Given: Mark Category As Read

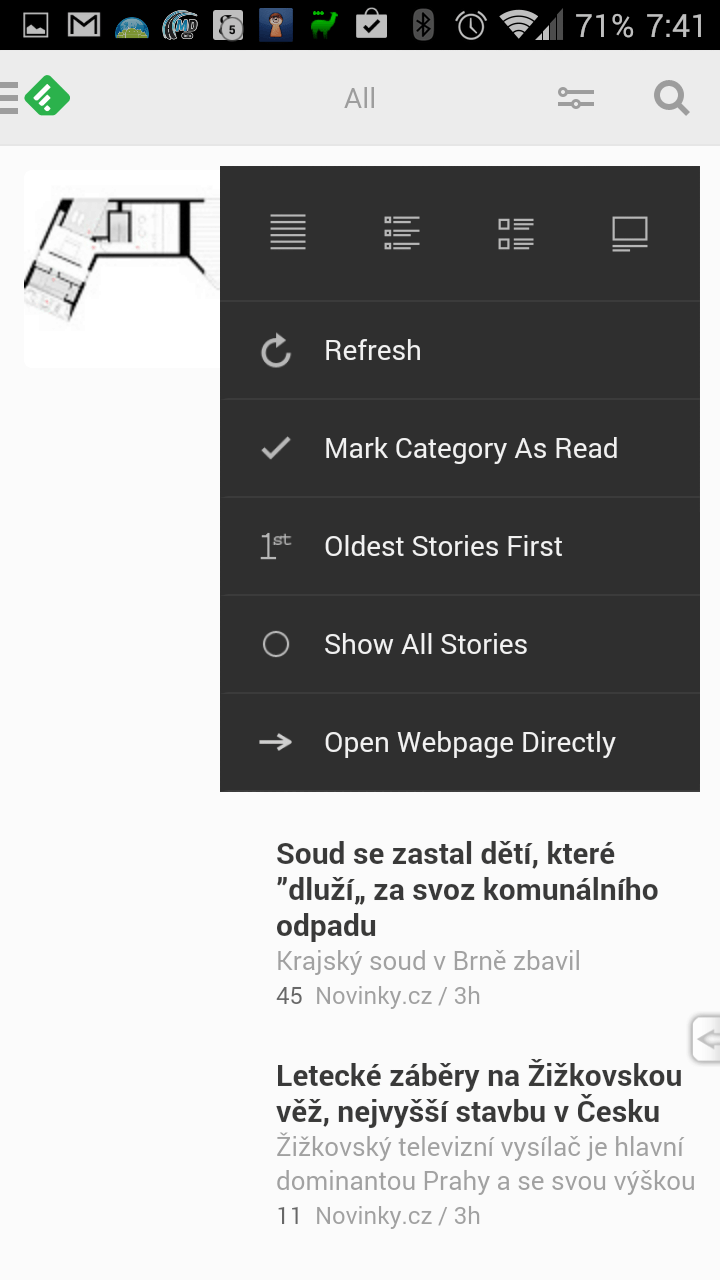Looking at the screenshot, I should 460,448.
